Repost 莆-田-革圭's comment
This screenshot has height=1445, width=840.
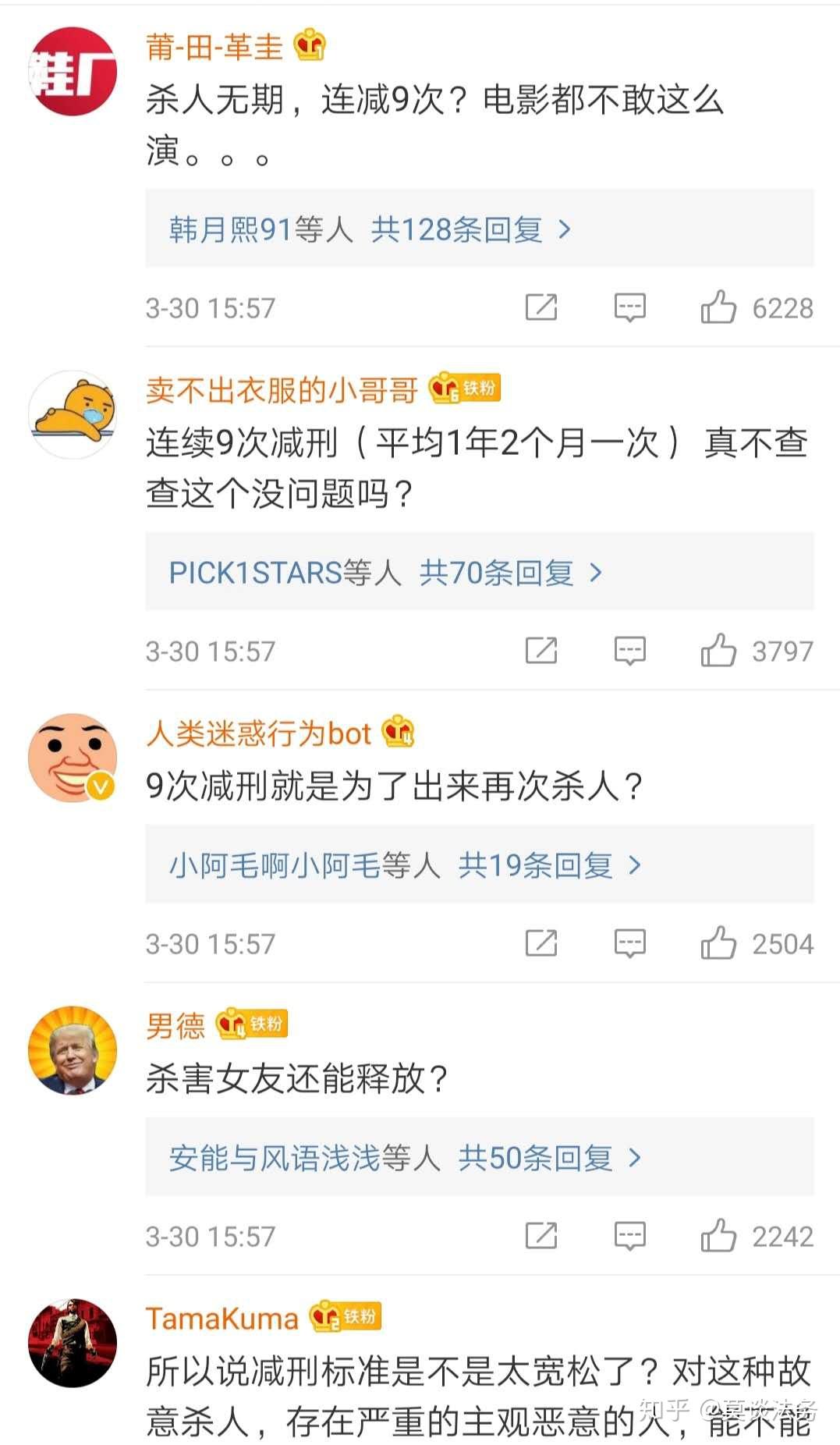541,307
